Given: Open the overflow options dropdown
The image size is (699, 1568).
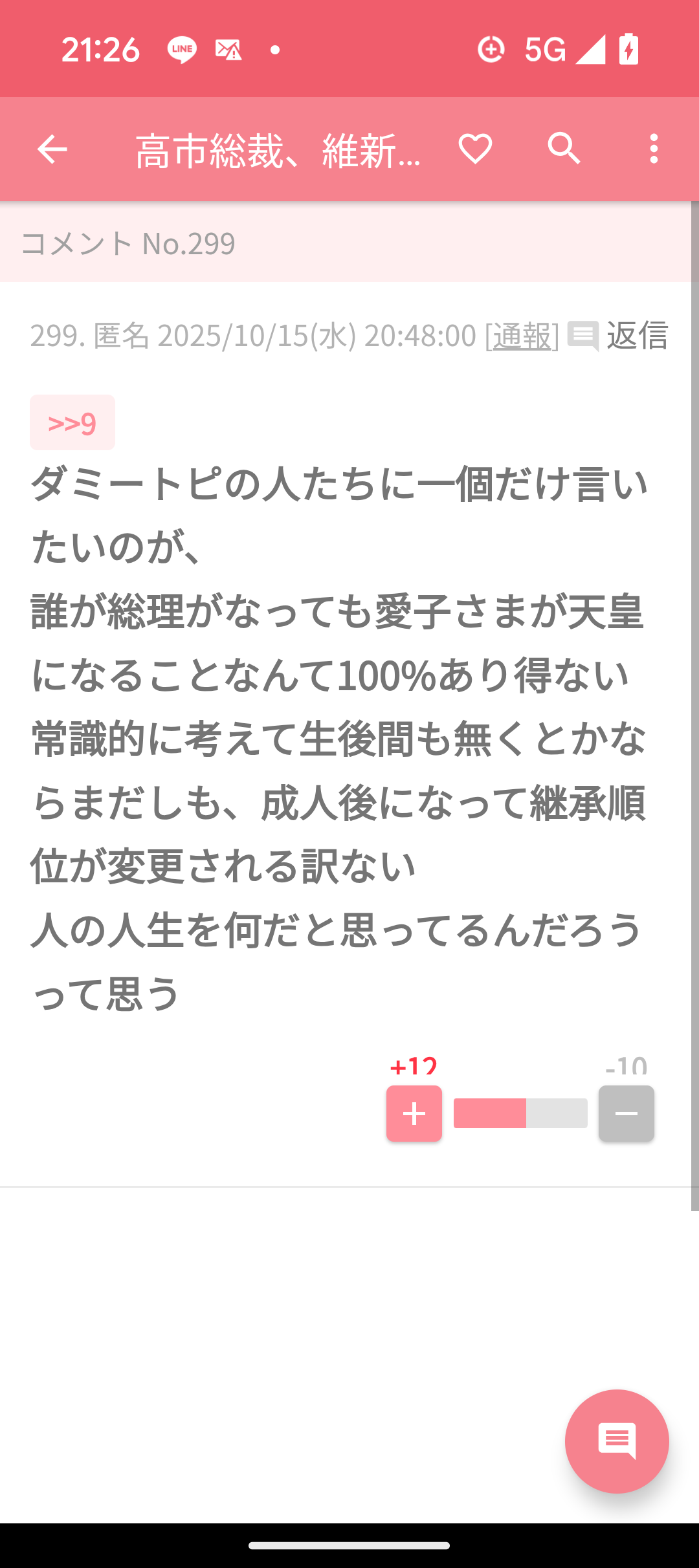Looking at the screenshot, I should click(654, 149).
